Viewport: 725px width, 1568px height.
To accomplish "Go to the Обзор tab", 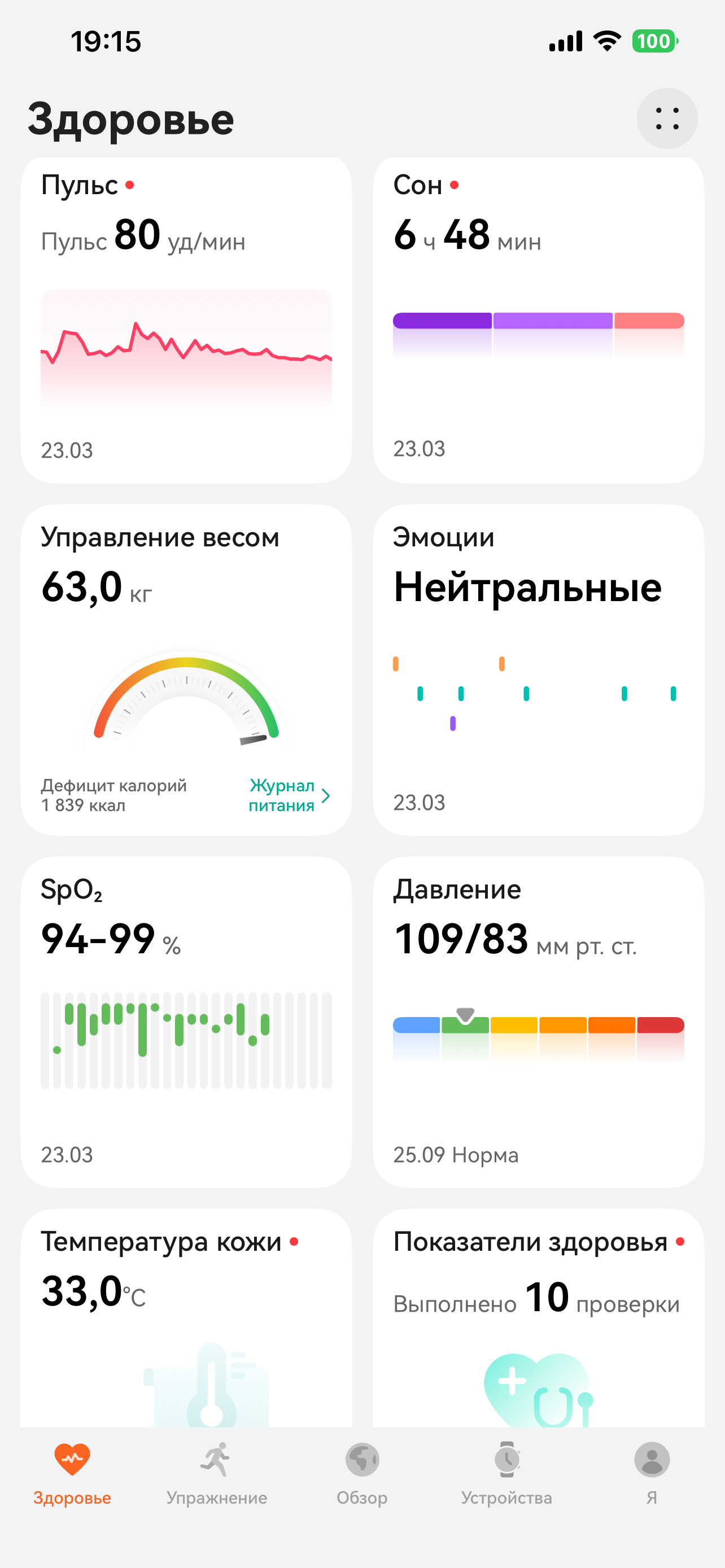I will [x=362, y=1472].
